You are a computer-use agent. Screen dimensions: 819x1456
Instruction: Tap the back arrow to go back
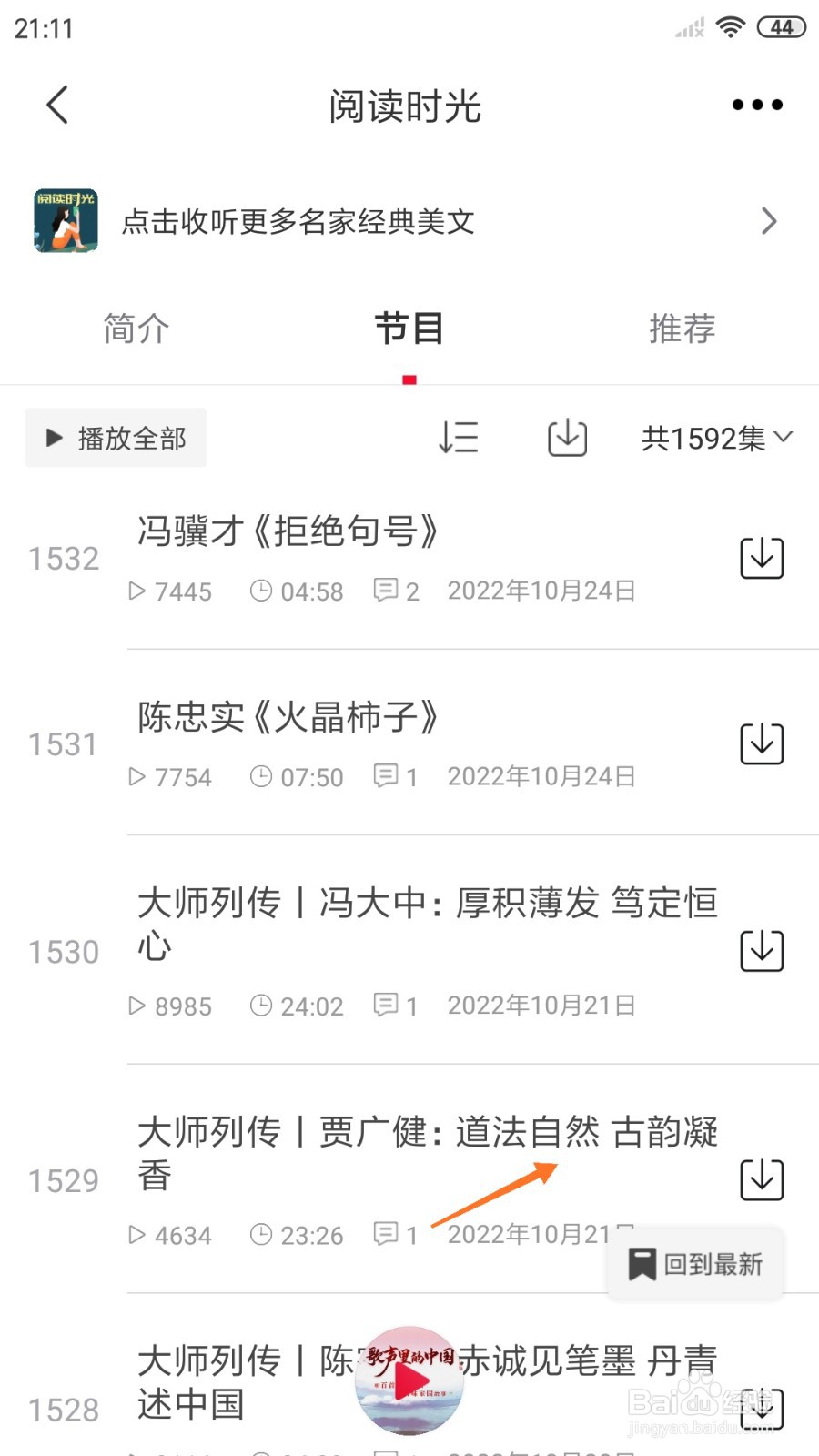[x=56, y=105]
